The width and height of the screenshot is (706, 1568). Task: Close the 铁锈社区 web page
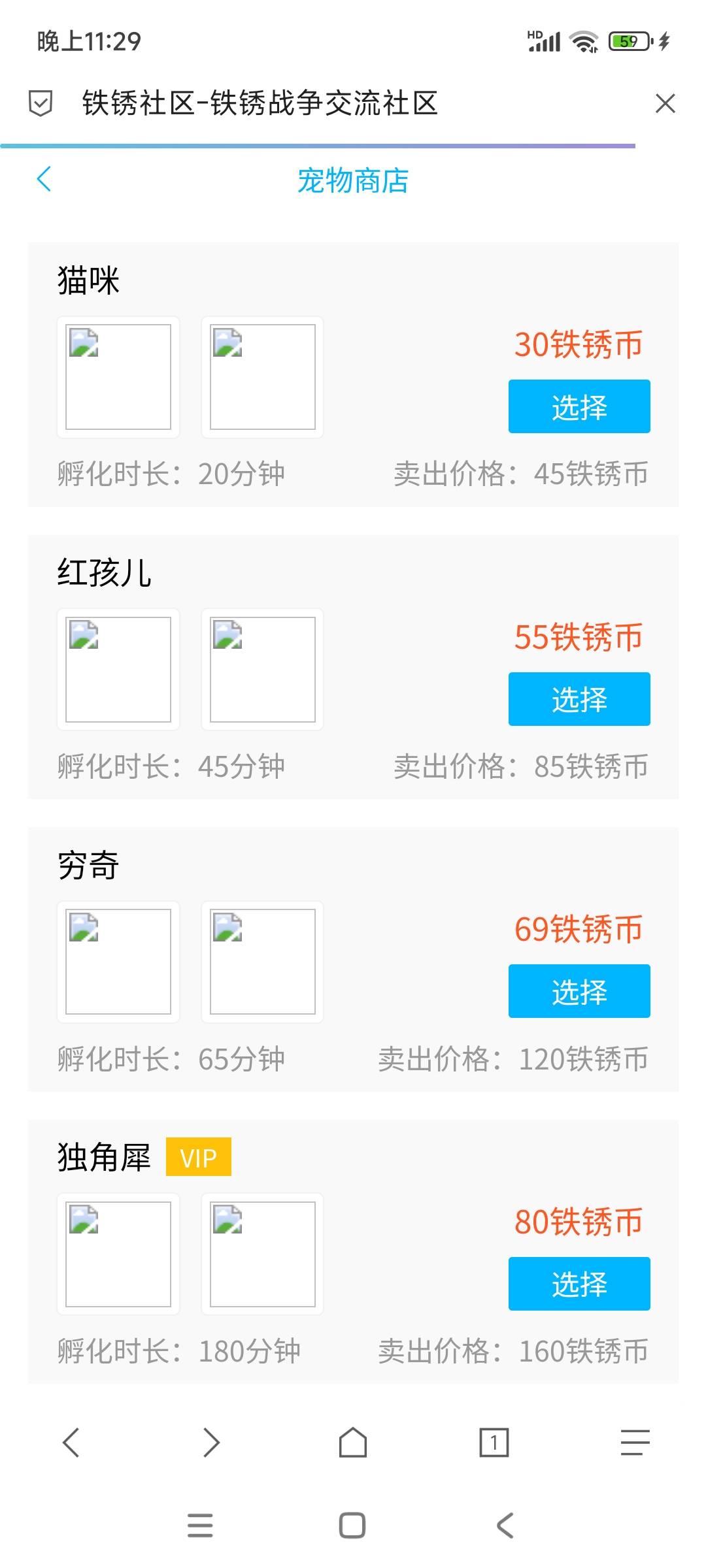(x=665, y=103)
